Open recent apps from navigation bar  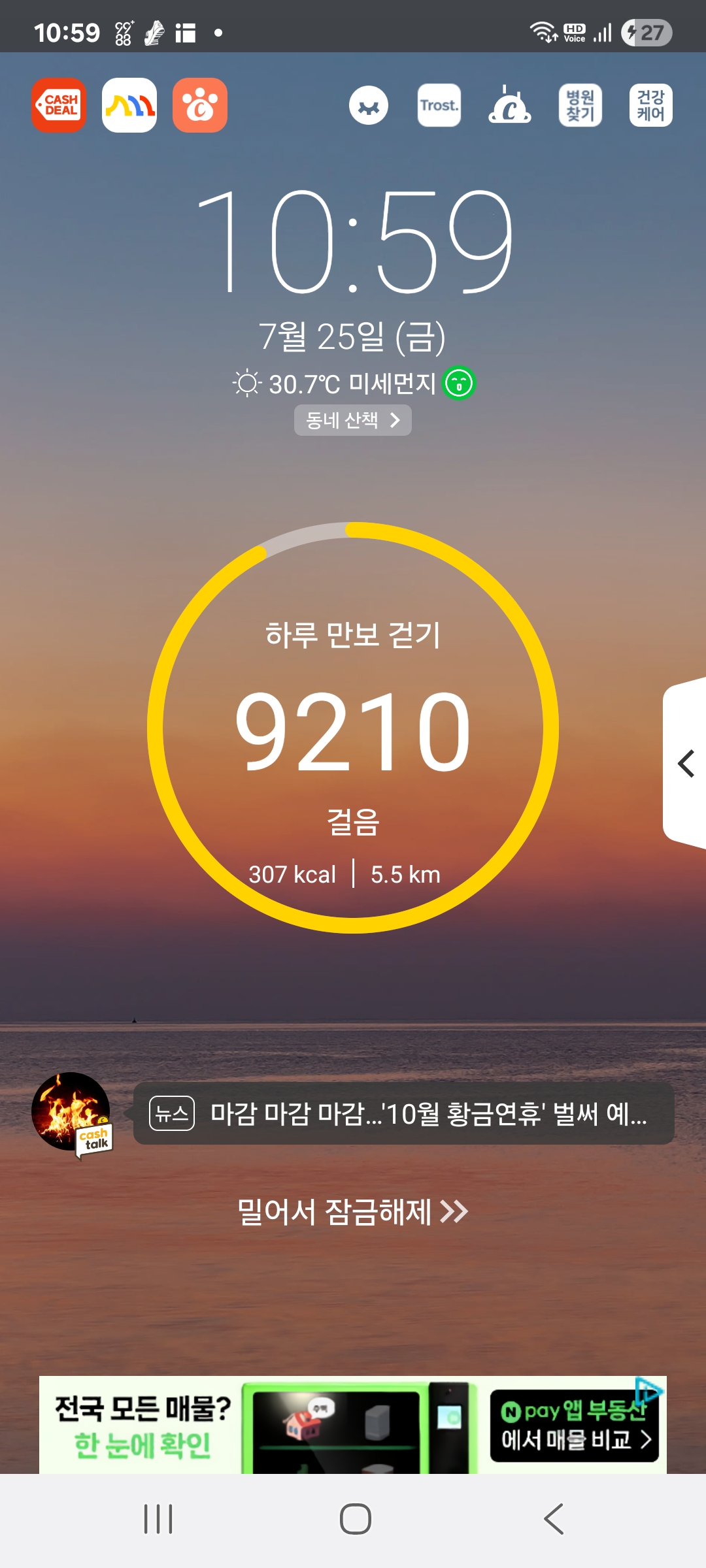(x=158, y=1519)
